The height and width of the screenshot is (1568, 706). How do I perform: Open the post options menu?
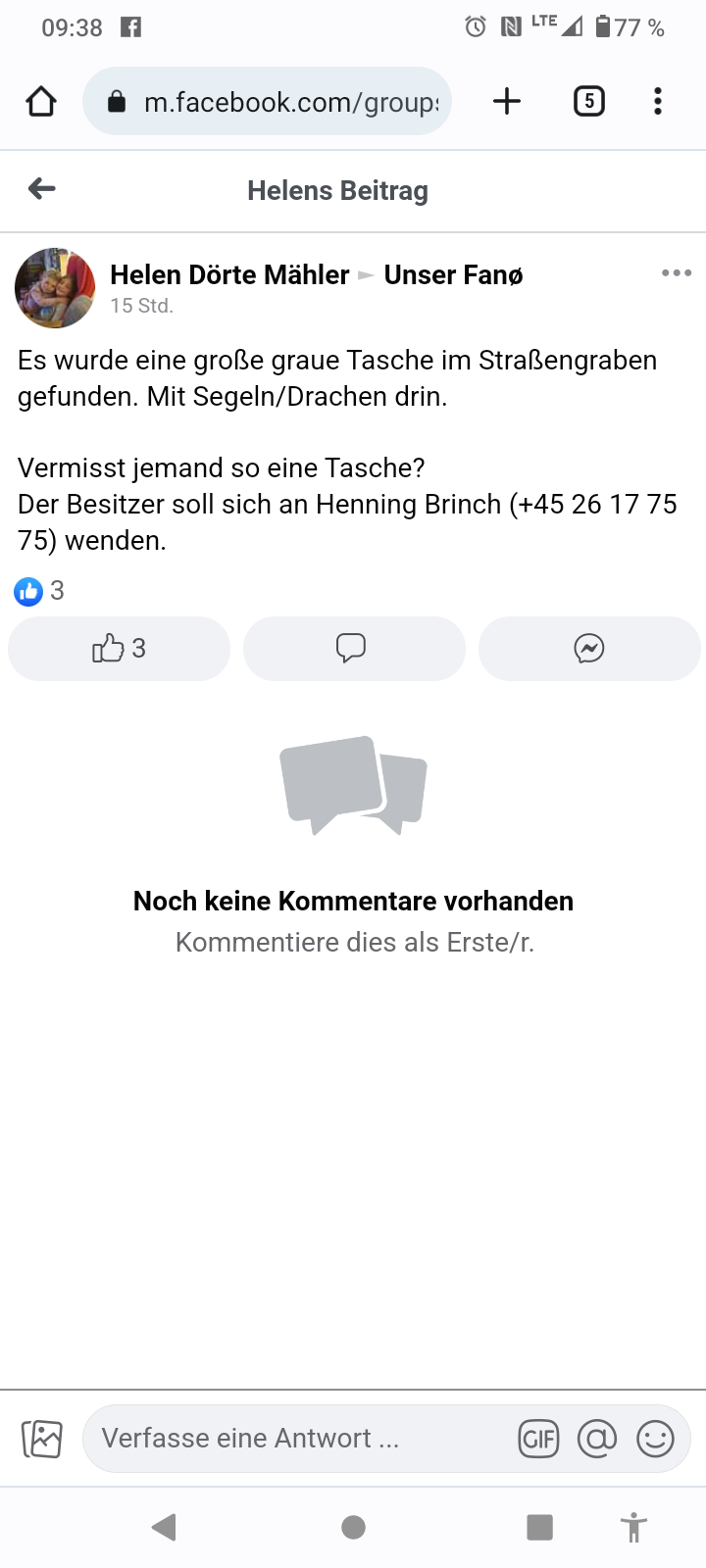tap(677, 273)
